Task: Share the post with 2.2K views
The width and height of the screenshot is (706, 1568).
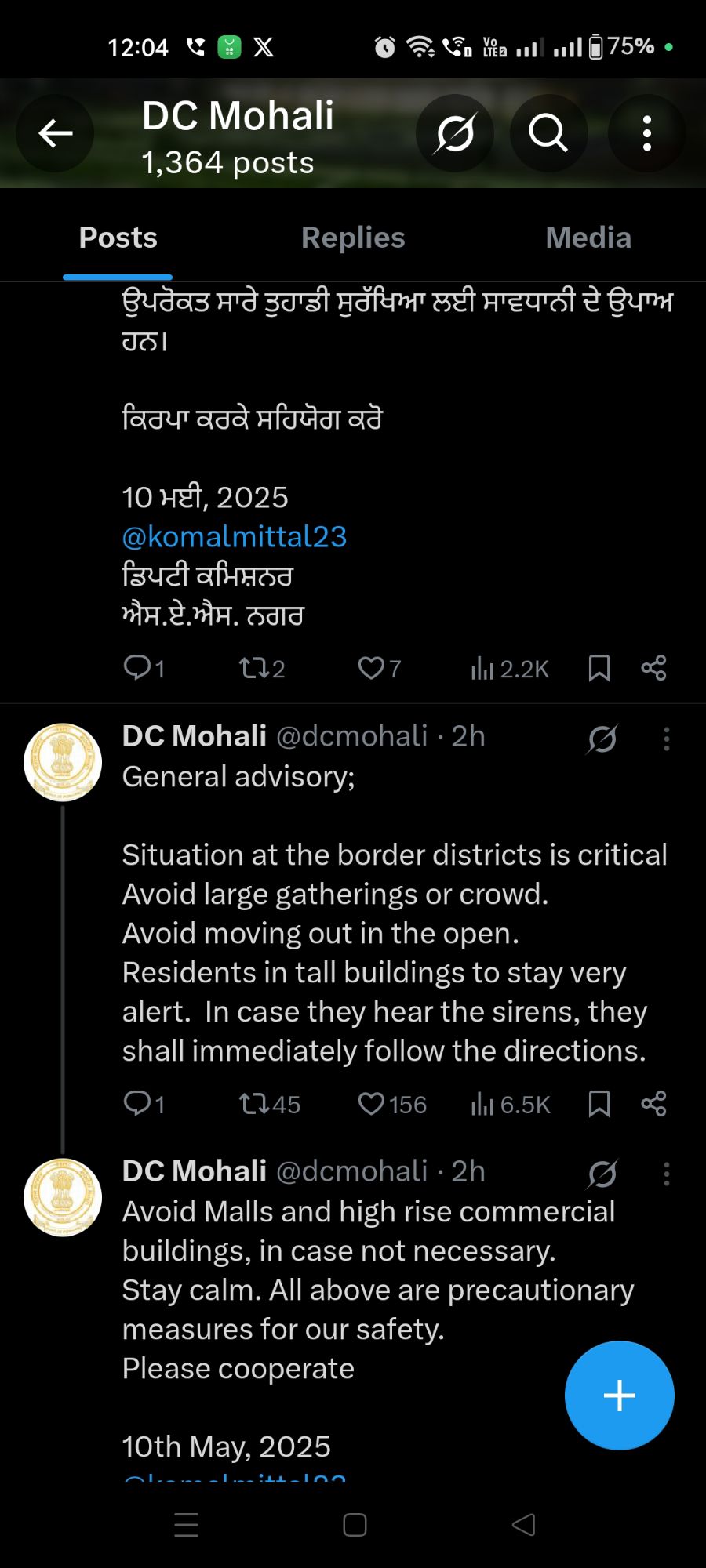Action: point(653,668)
